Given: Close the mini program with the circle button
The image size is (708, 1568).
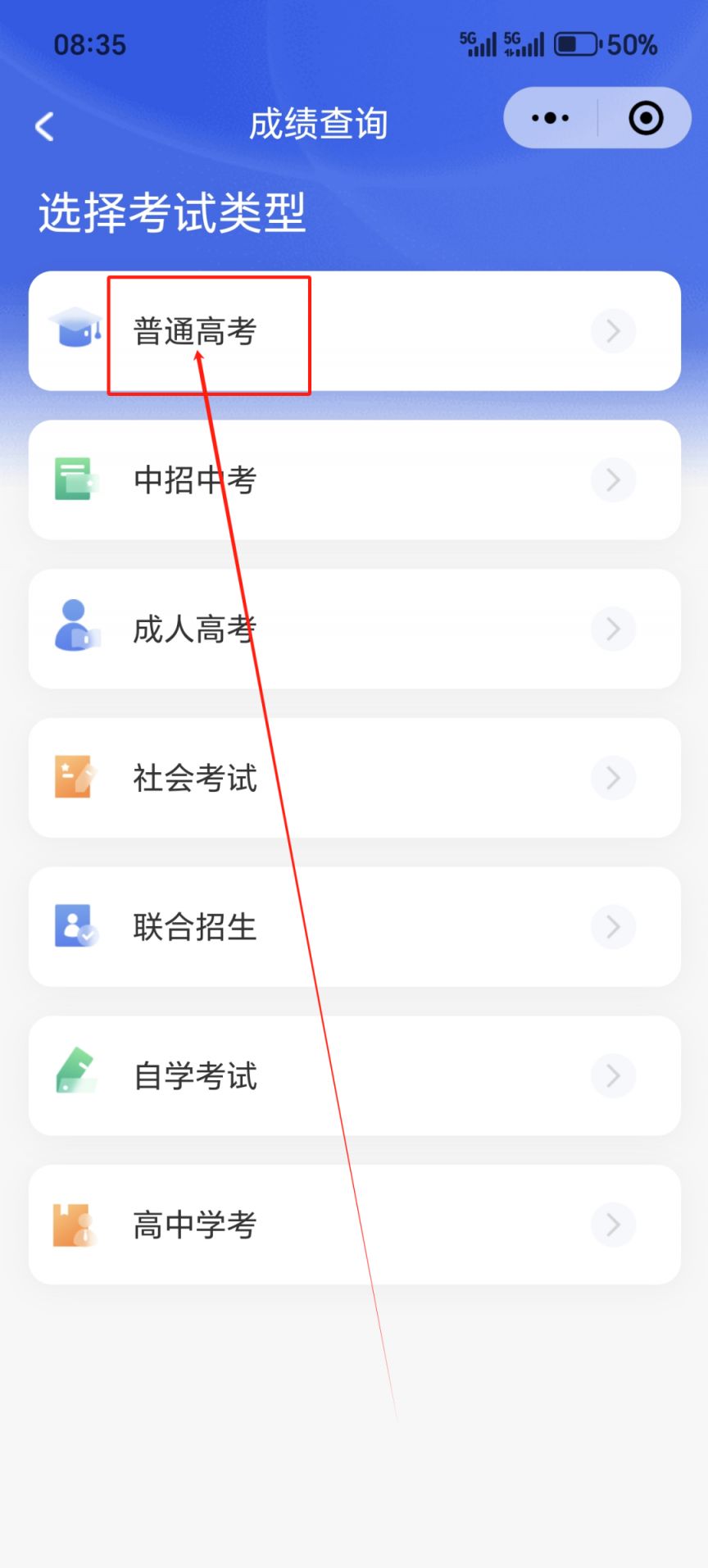Looking at the screenshot, I should point(646,118).
